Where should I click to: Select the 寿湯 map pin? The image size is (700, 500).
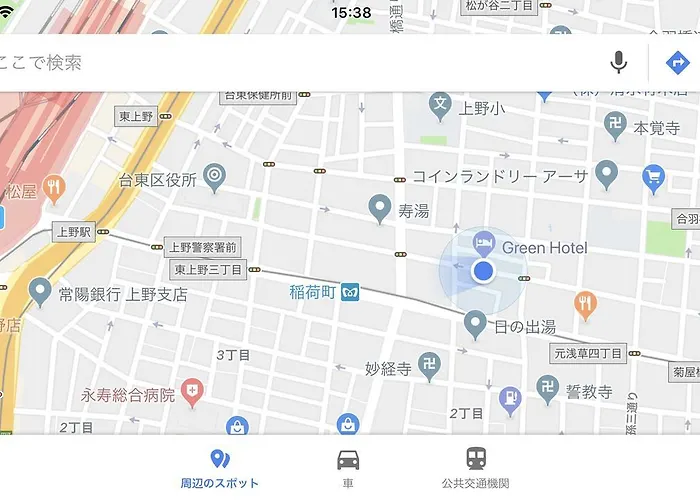pos(379,207)
